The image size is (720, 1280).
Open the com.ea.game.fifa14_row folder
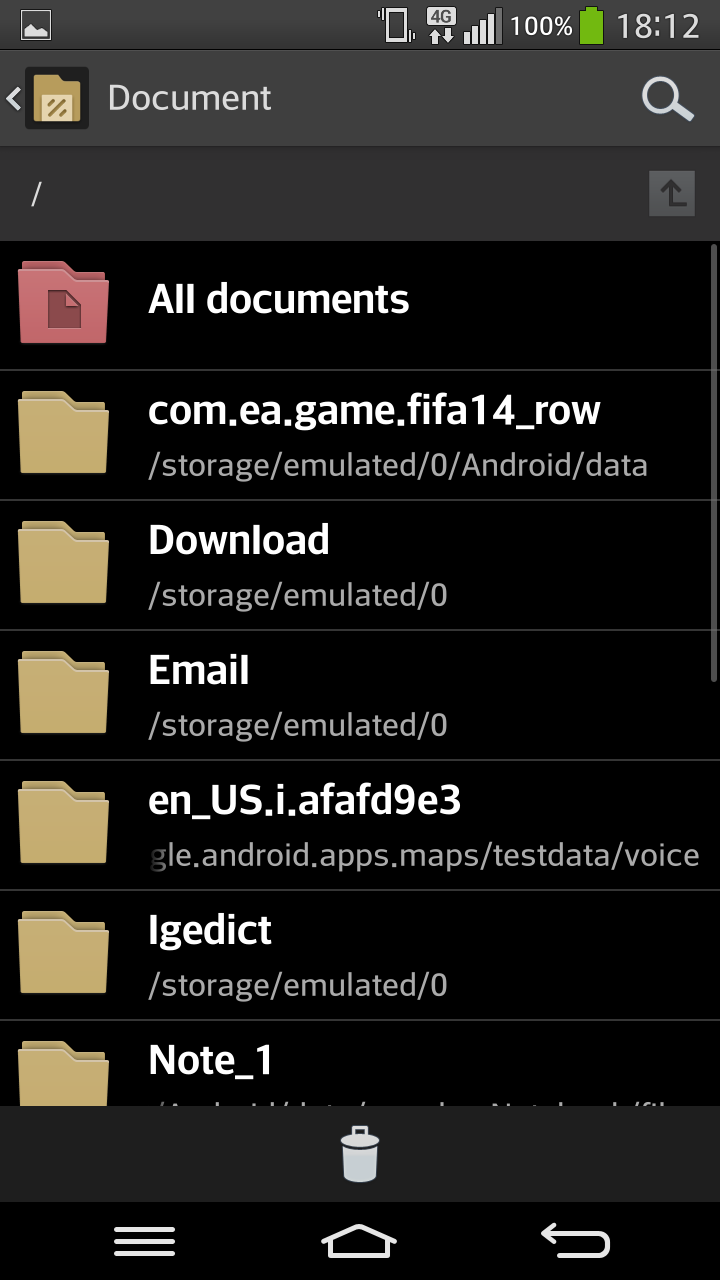[x=360, y=435]
